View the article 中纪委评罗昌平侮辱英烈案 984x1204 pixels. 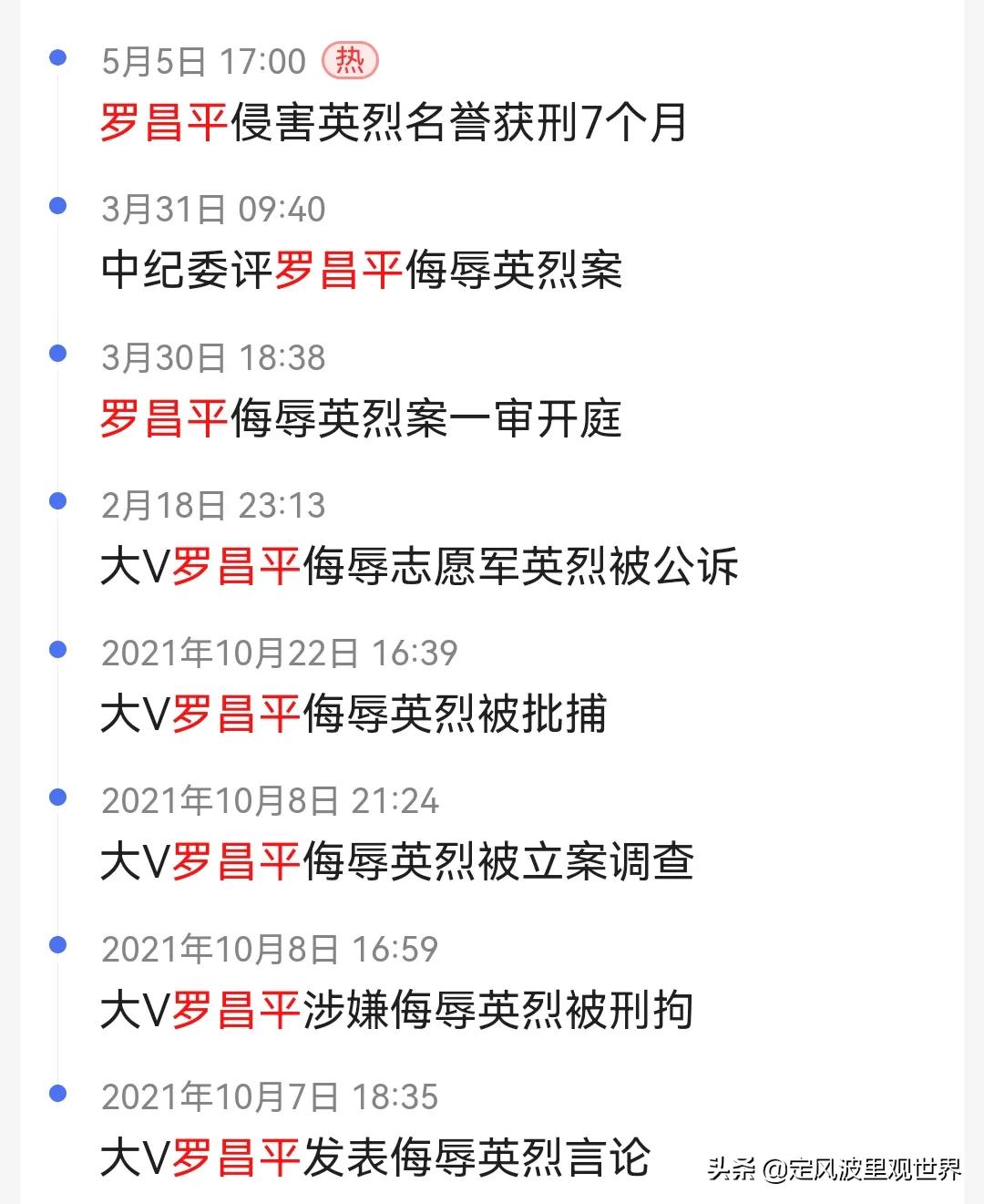(x=362, y=271)
